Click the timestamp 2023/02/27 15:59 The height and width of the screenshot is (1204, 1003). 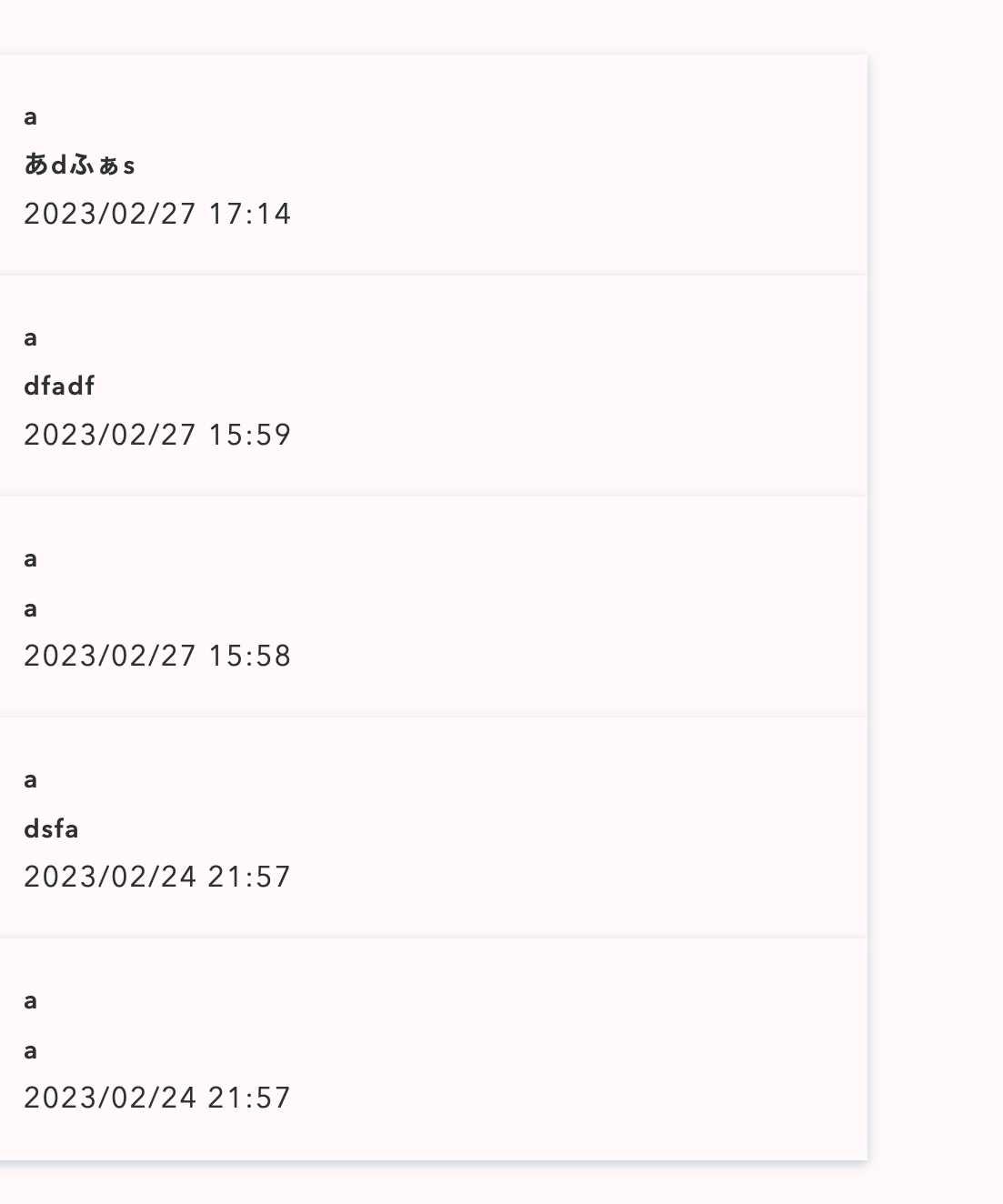[x=158, y=435]
